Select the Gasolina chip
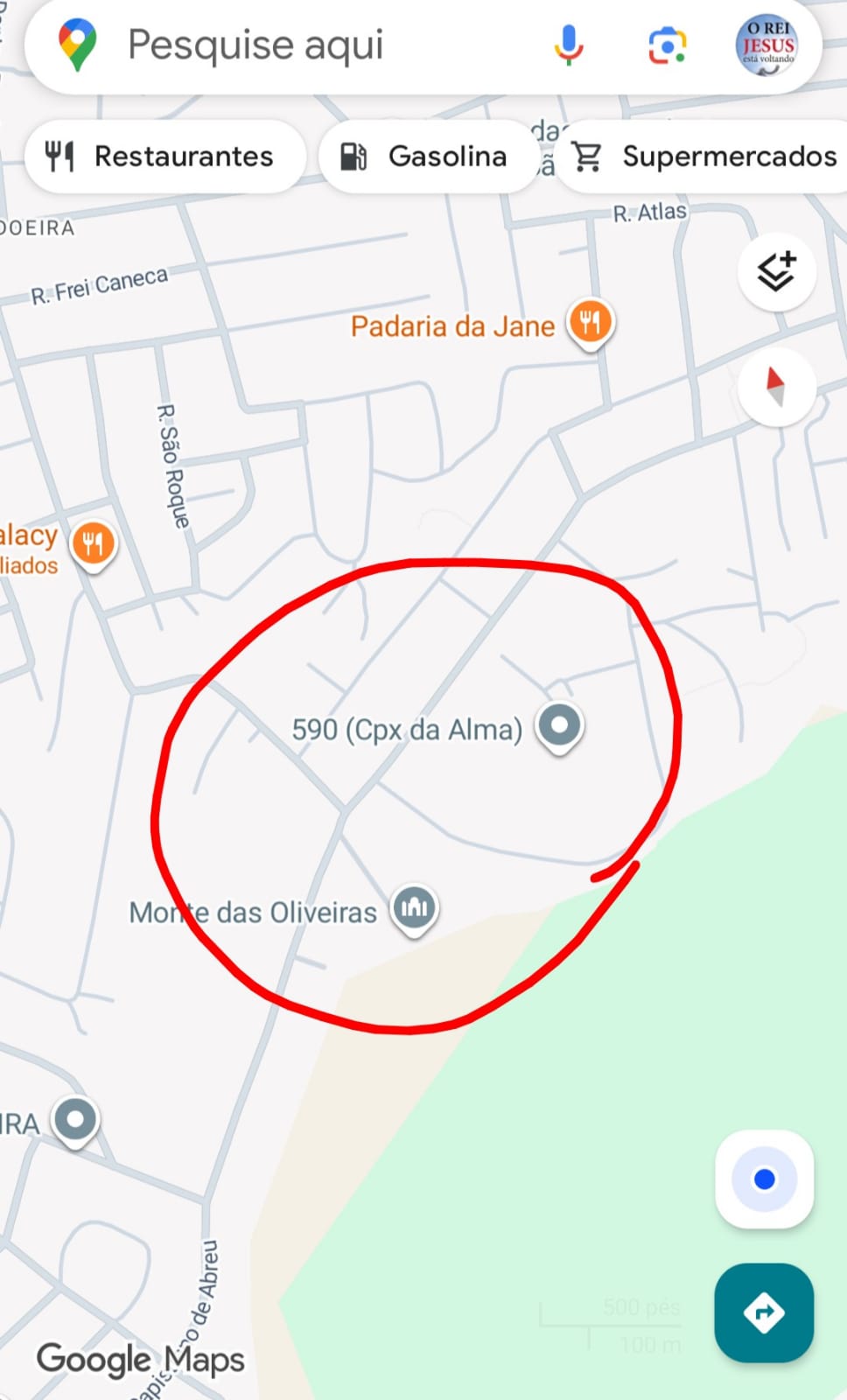The height and width of the screenshot is (1400, 847). 427,157
